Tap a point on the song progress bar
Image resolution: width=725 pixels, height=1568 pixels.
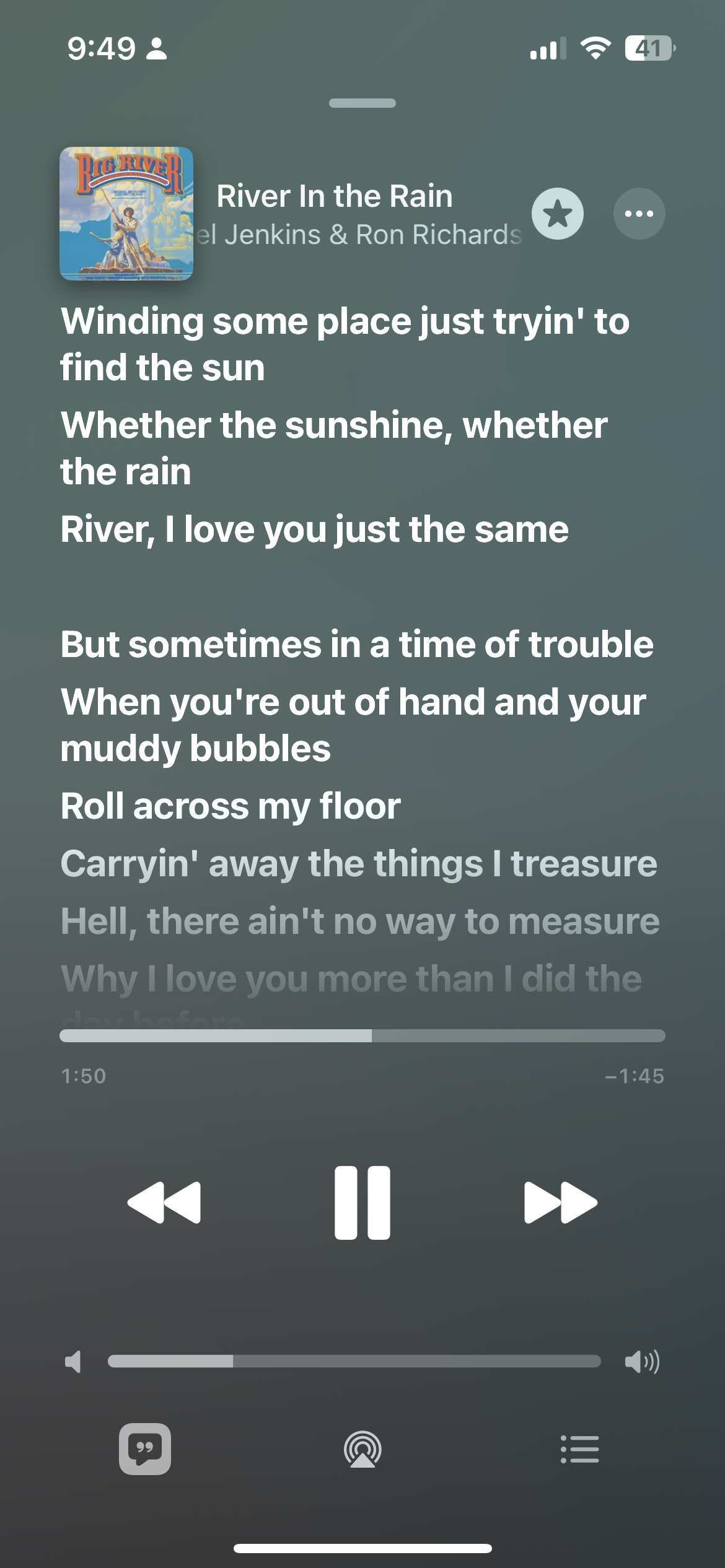coord(362,1035)
